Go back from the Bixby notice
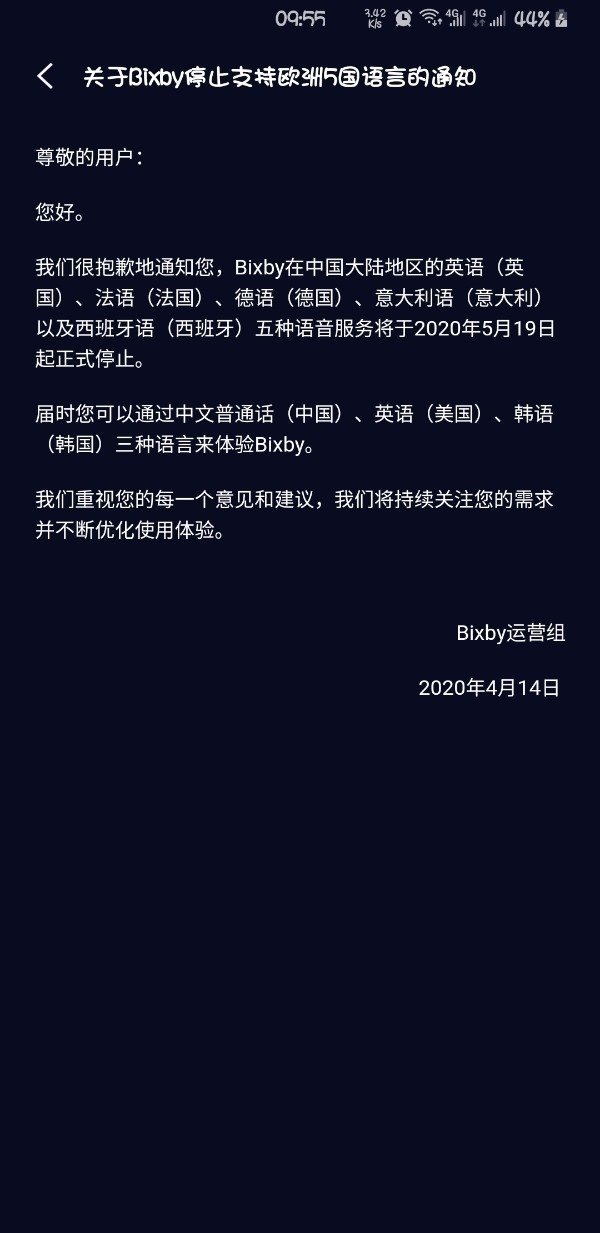 [x=45, y=77]
